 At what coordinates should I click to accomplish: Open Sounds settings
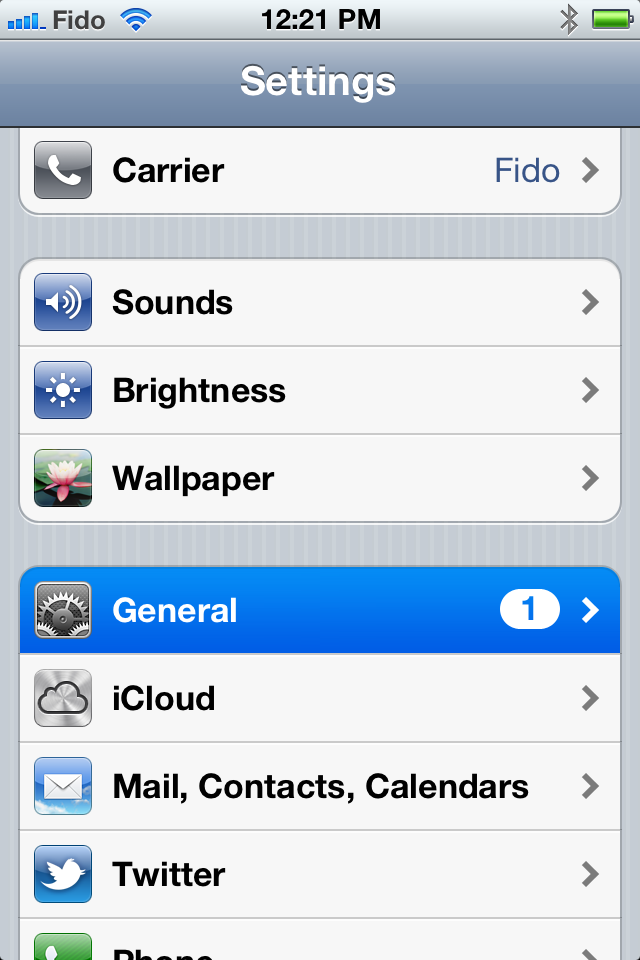click(x=320, y=302)
